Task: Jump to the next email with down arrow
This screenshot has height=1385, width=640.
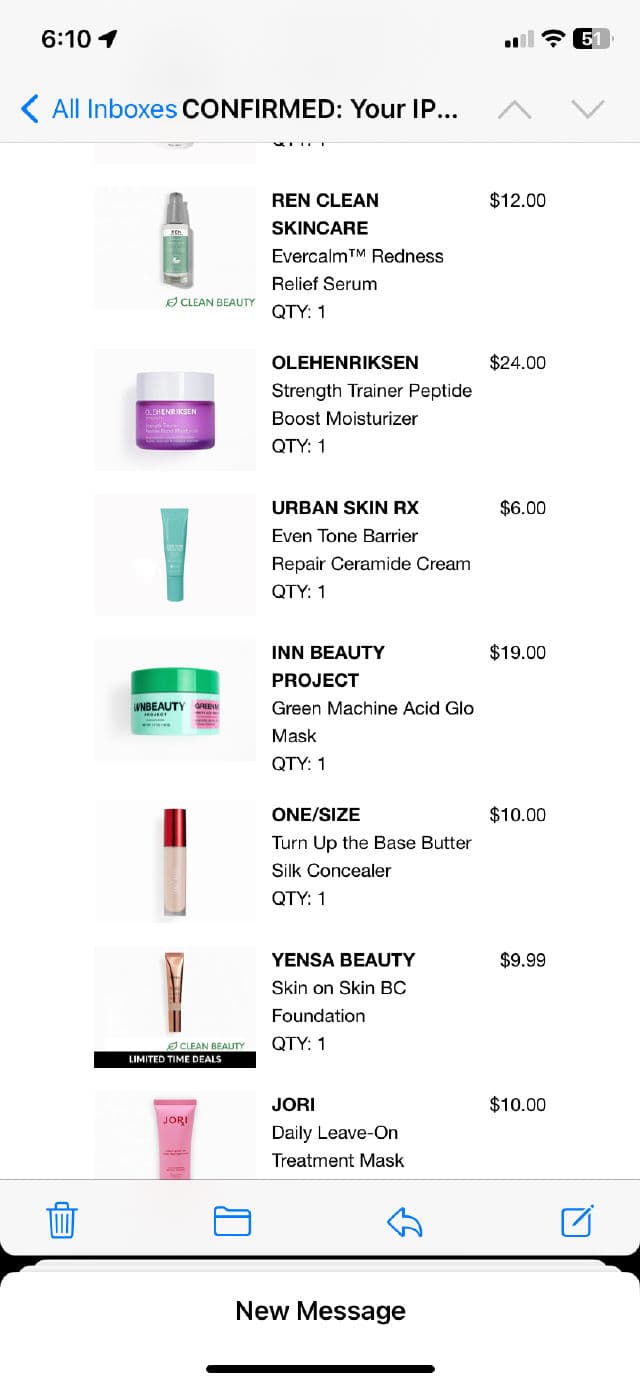Action: click(588, 109)
